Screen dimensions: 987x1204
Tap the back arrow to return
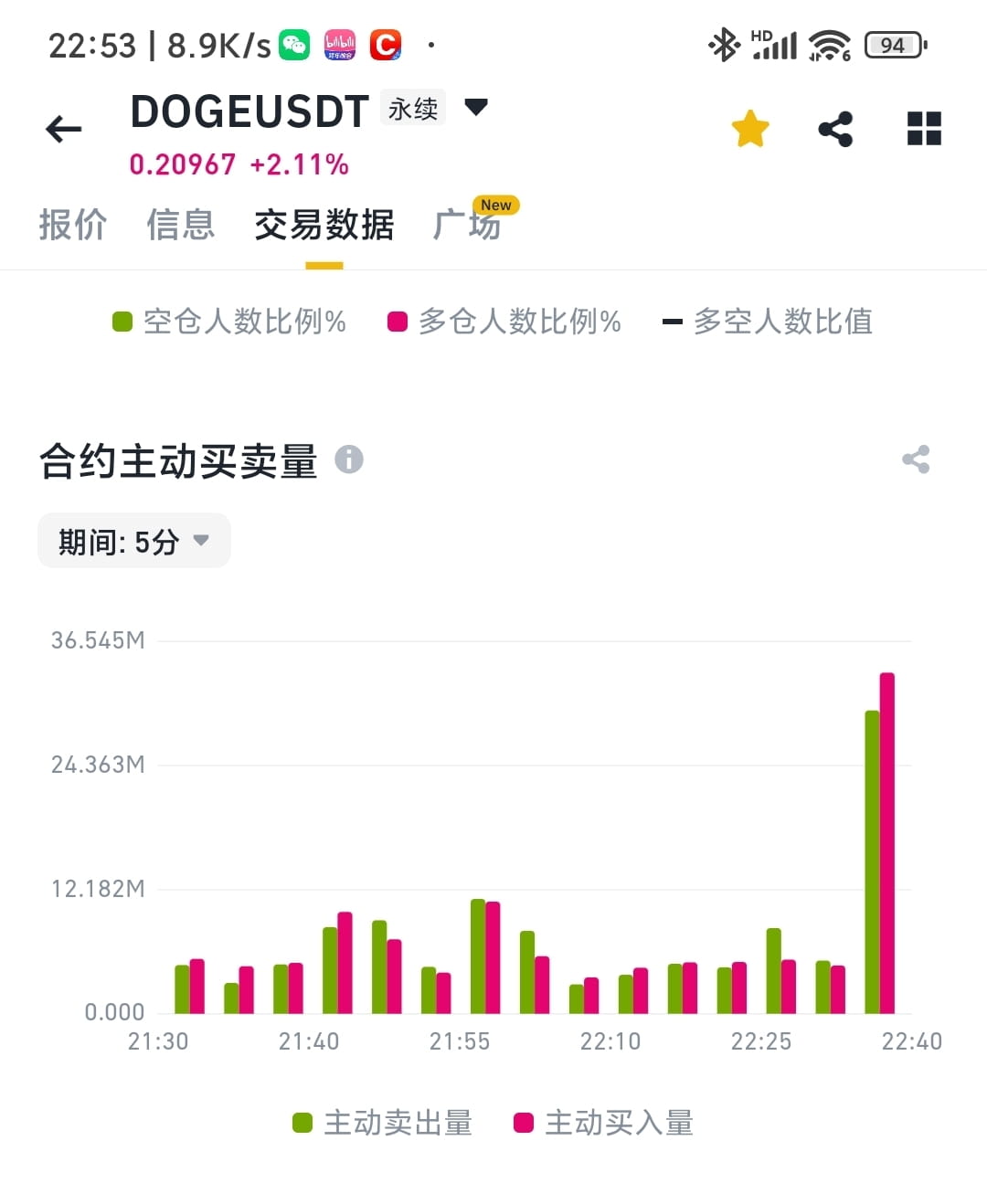(x=62, y=129)
